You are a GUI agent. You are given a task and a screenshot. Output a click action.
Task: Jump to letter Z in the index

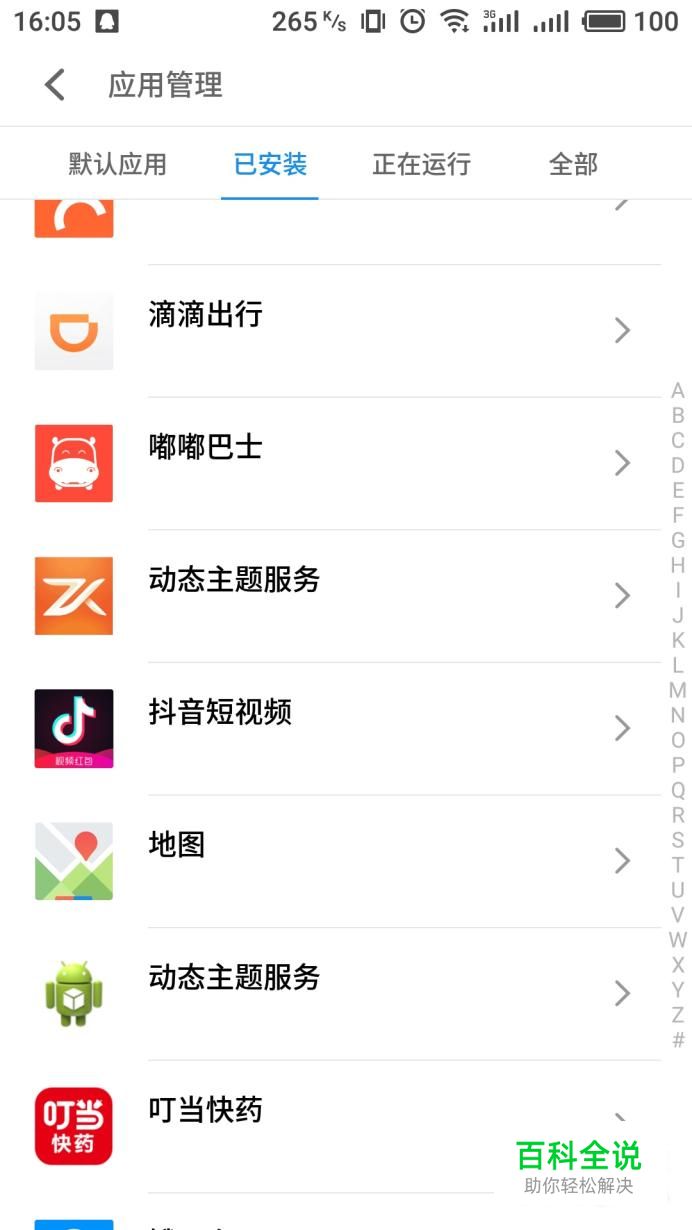pyautogui.click(x=678, y=1015)
